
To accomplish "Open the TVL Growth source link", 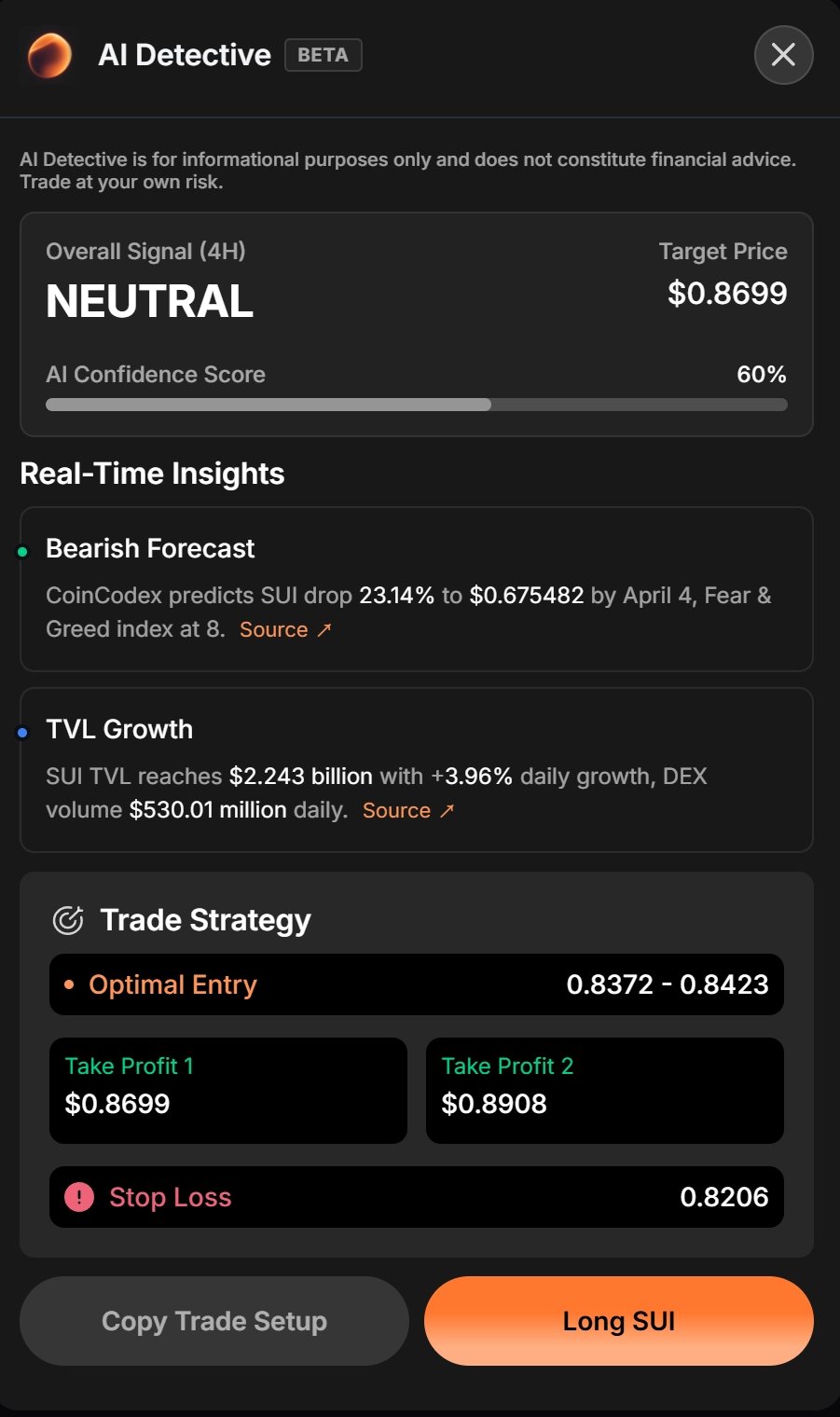I will pyautogui.click(x=407, y=811).
